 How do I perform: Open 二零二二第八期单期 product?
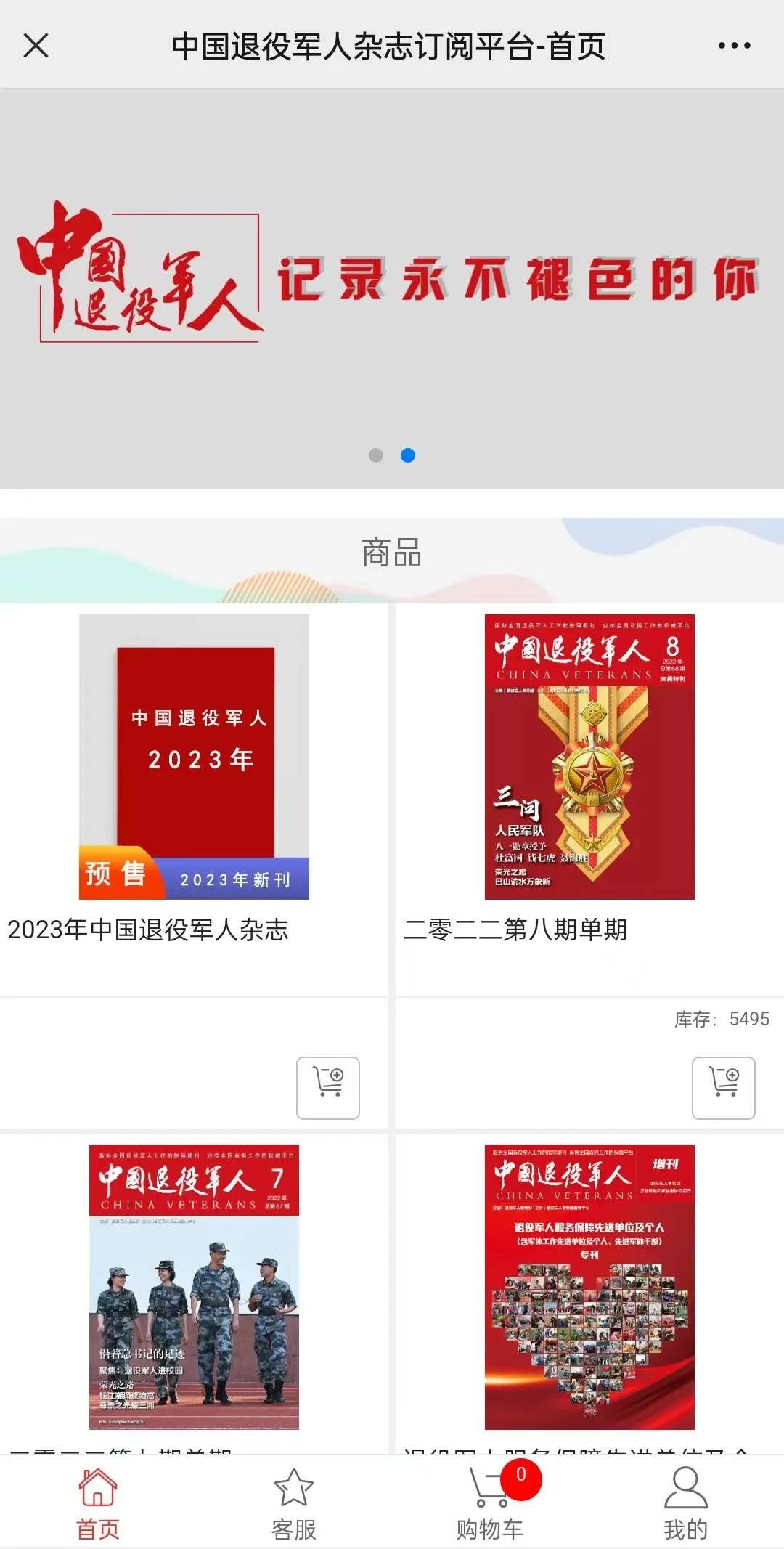coord(589,757)
